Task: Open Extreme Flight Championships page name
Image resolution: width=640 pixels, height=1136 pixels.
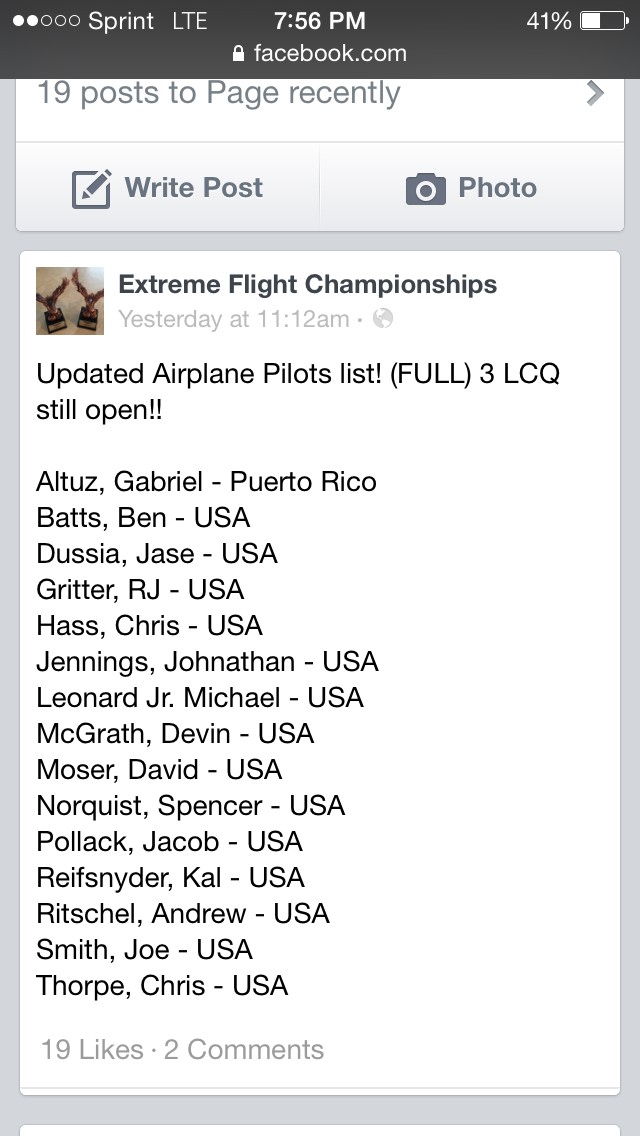Action: [x=307, y=285]
